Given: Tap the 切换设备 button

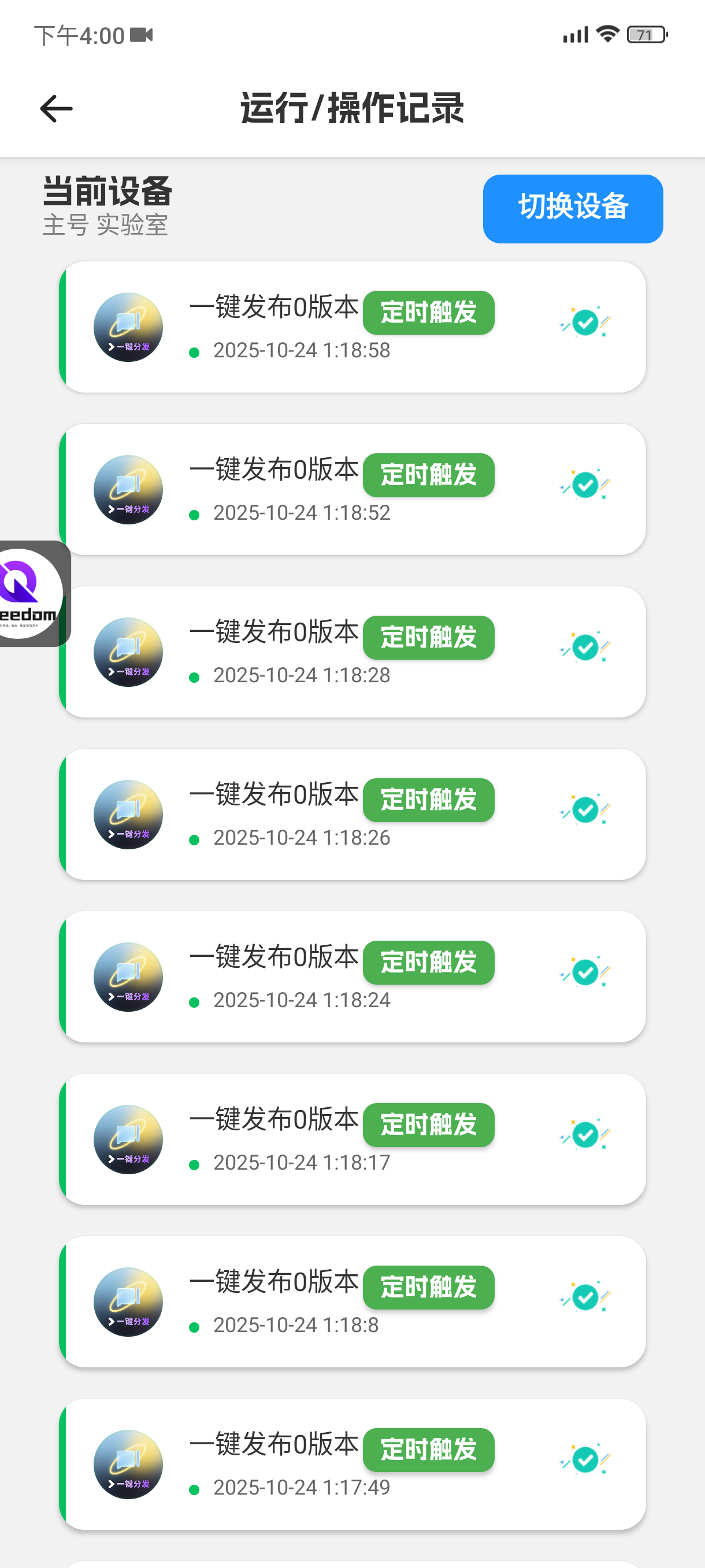Looking at the screenshot, I should [573, 209].
